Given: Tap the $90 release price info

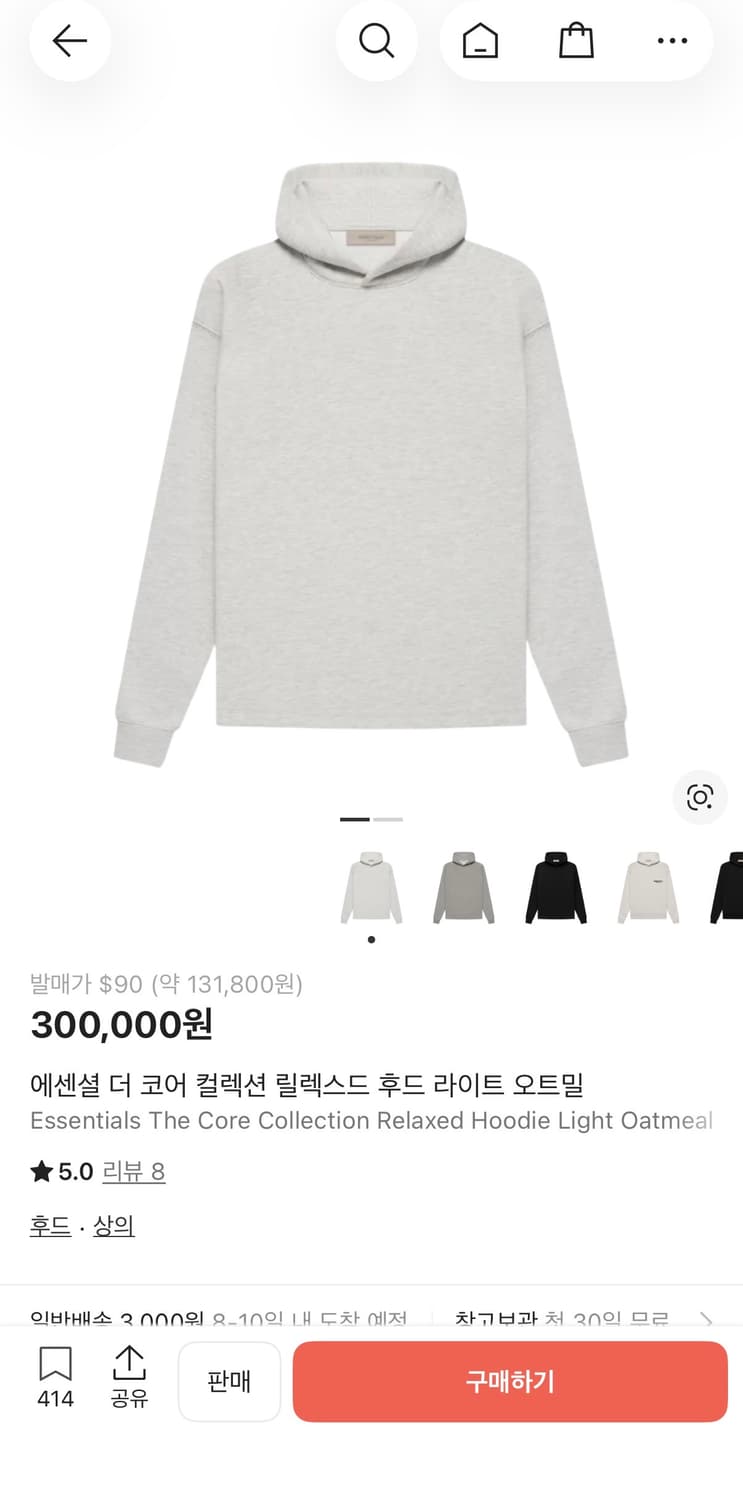Looking at the screenshot, I should coord(166,984).
